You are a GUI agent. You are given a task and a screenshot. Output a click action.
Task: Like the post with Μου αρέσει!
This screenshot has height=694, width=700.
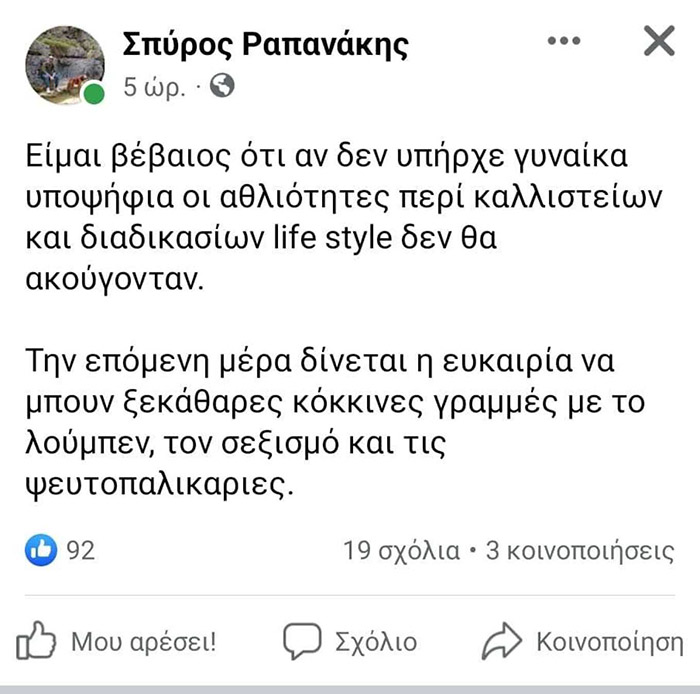(x=118, y=641)
